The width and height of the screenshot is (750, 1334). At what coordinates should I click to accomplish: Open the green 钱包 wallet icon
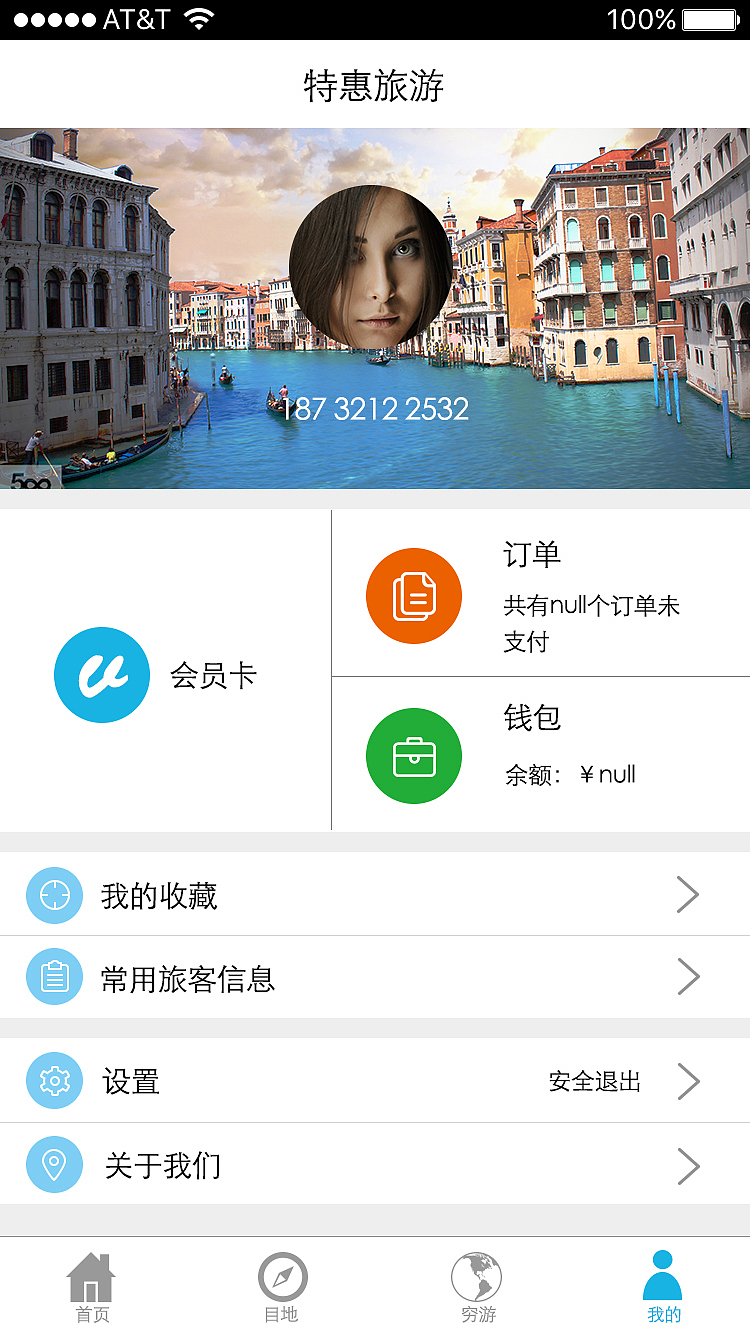pyautogui.click(x=413, y=756)
